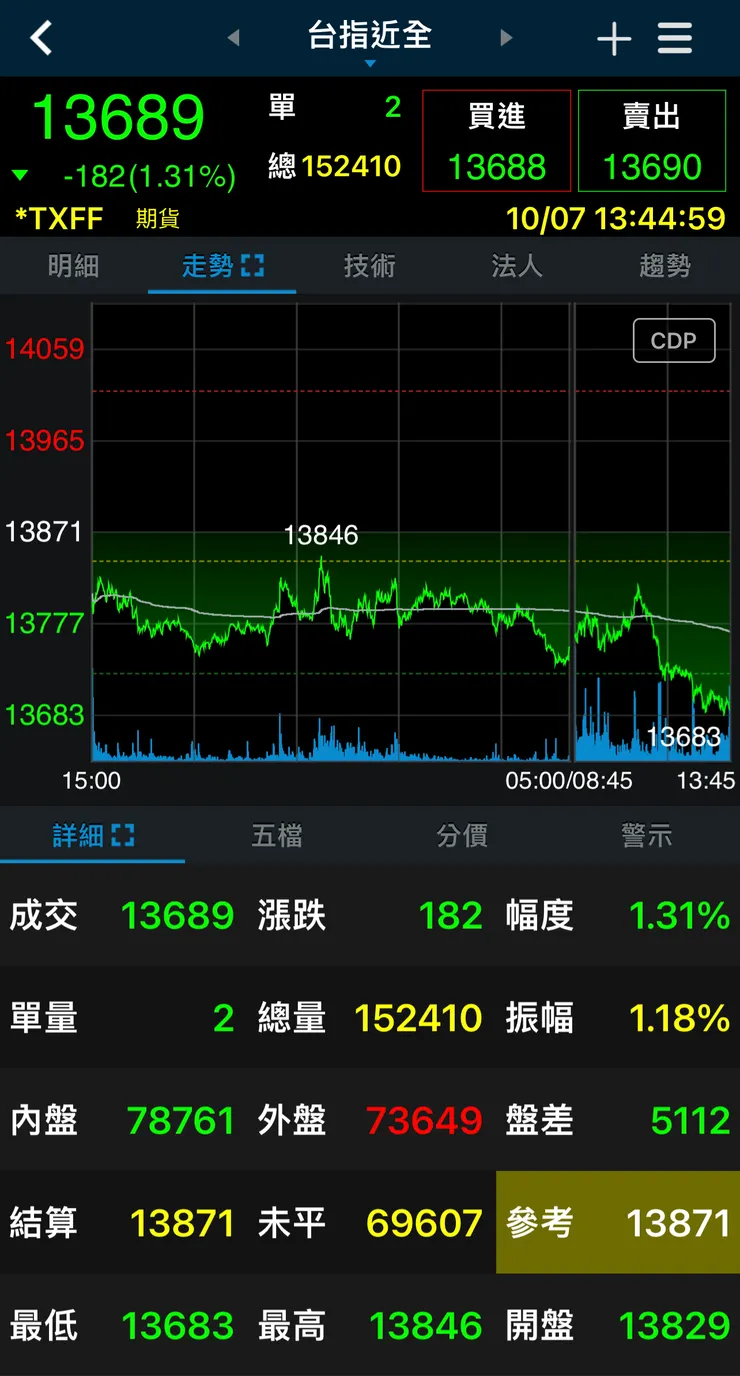The width and height of the screenshot is (740, 1376).
Task: Tap the 13846 high price chart label
Action: pos(320,535)
